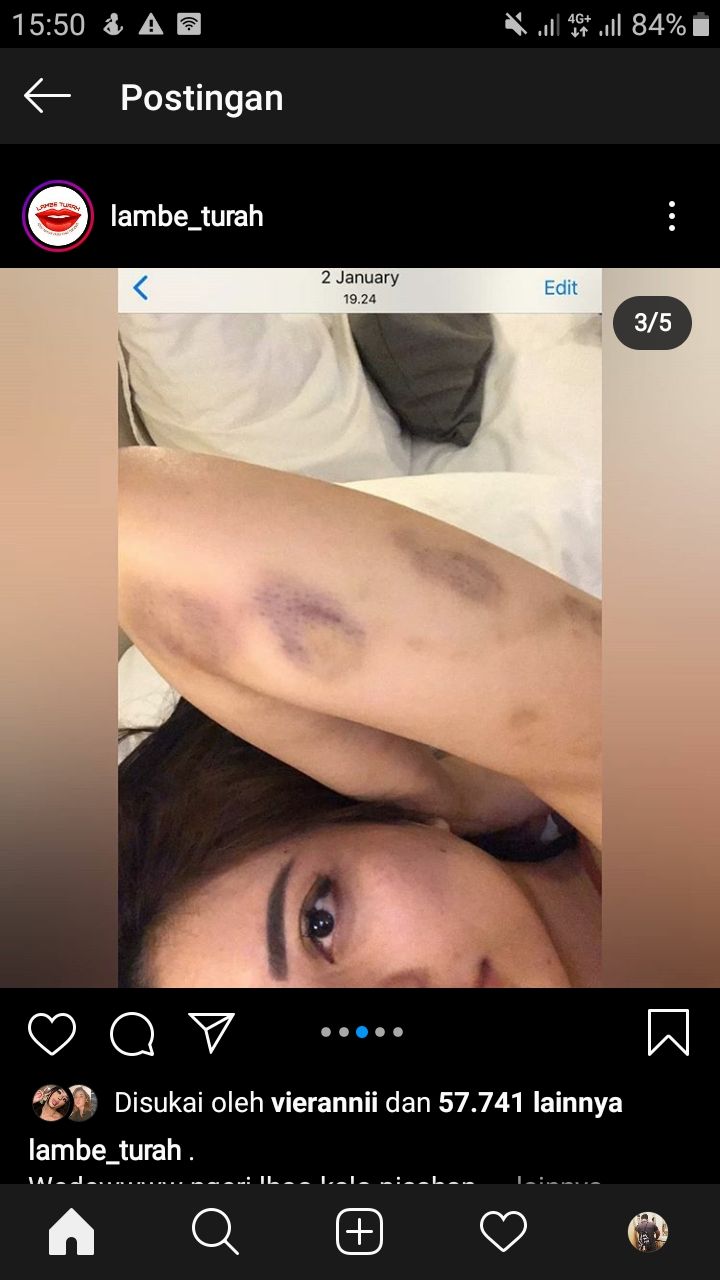Share this post via the paper plane icon
Screen dimensions: 720x1280
211,1033
